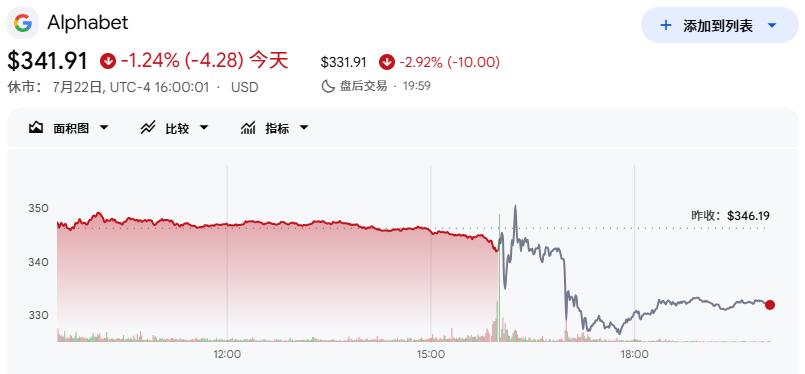Viewport: 805px width, 374px height.
Task: Open the 面积图 chart type dropdown
Action: [x=69, y=128]
